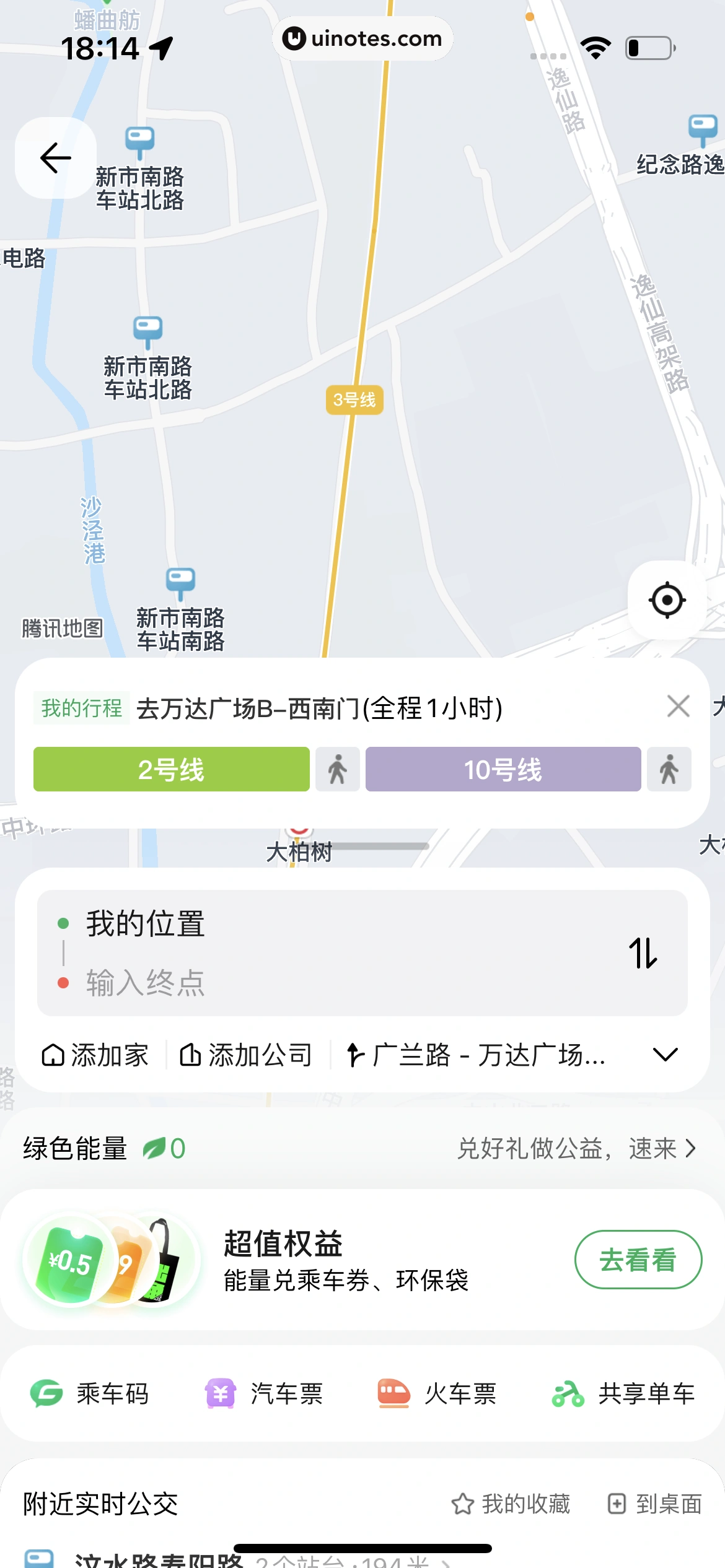Viewport: 725px width, 1568px height.
Task: Pick the 广兰路 - 万达广场 recent route
Action: coord(477,1055)
